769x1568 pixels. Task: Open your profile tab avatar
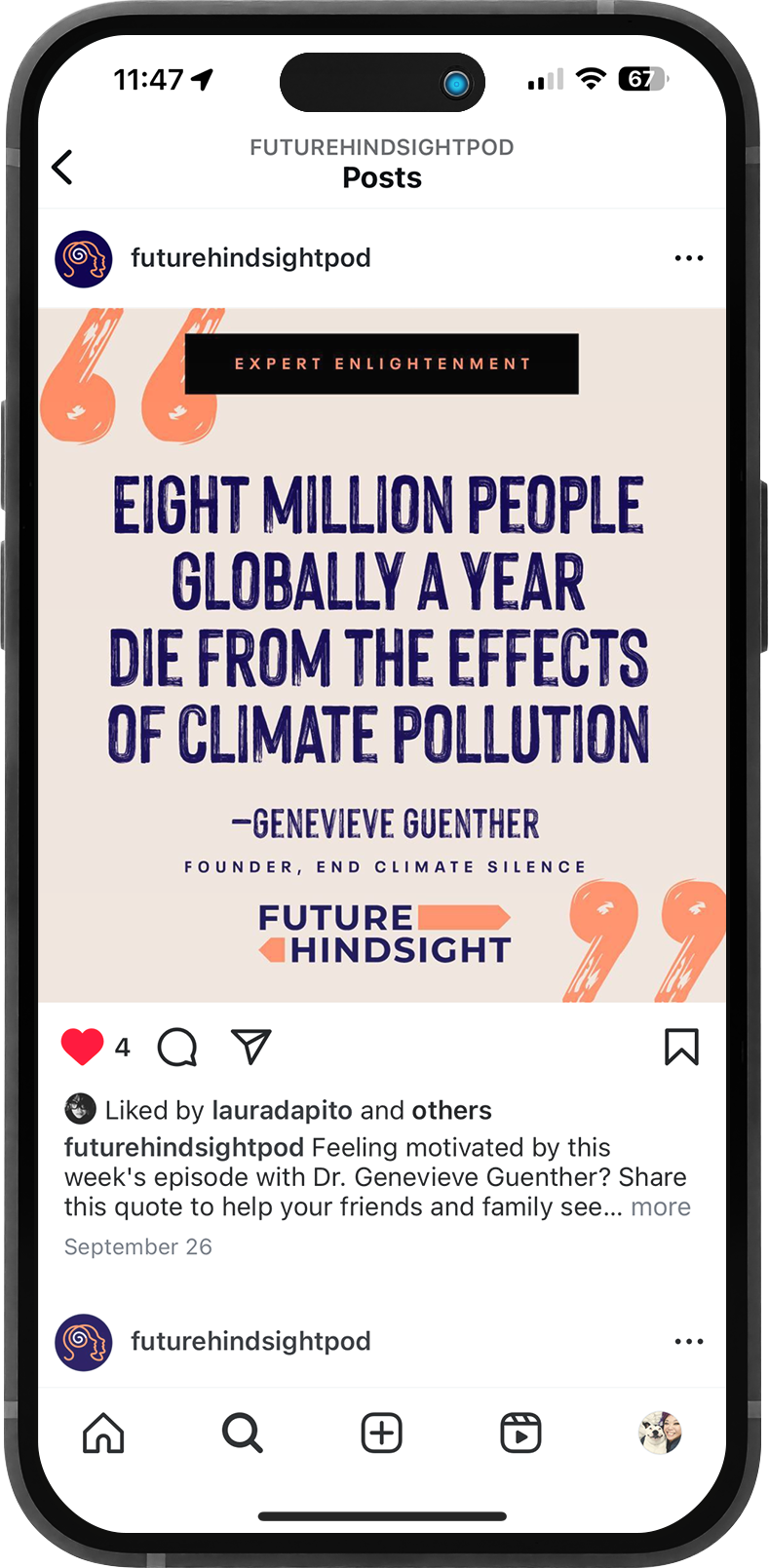[660, 1433]
